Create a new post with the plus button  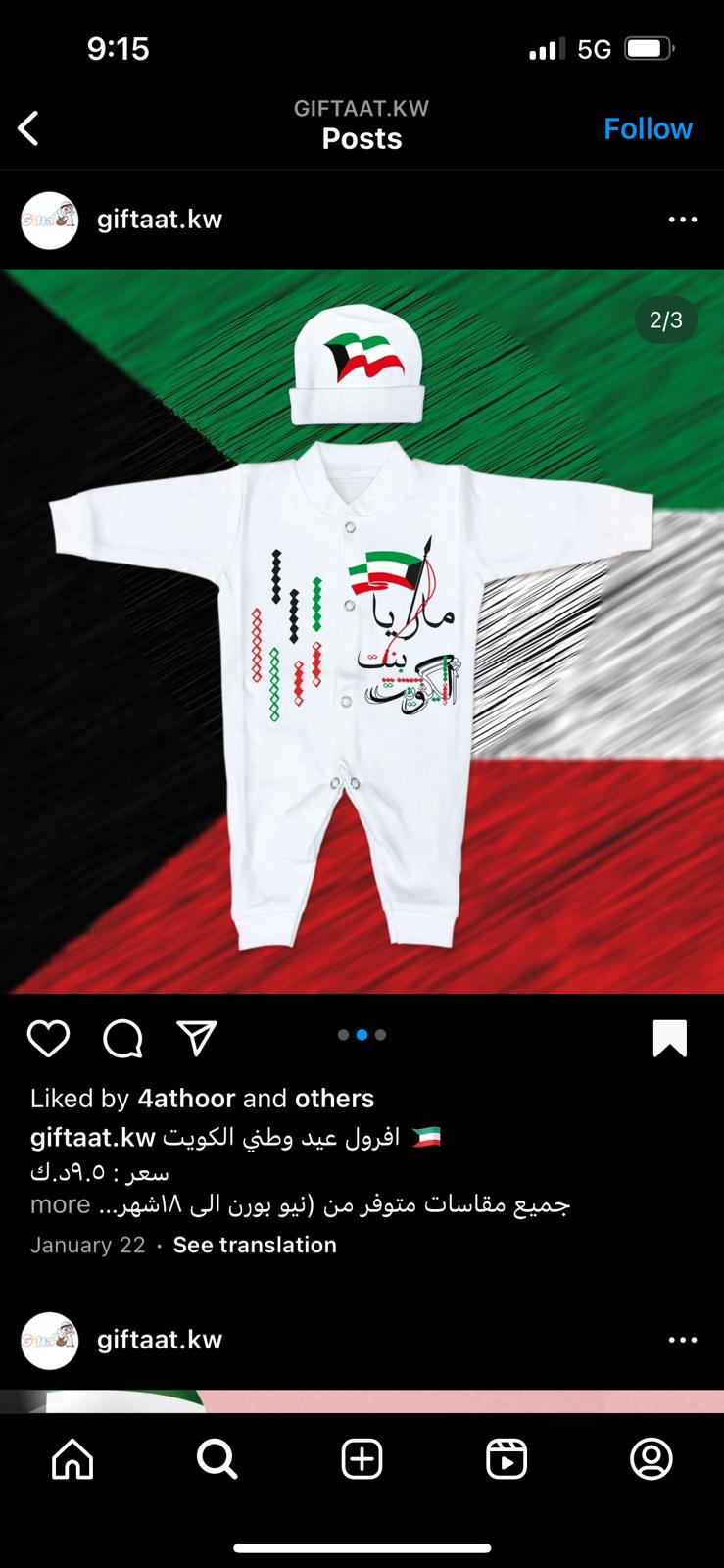362,1459
